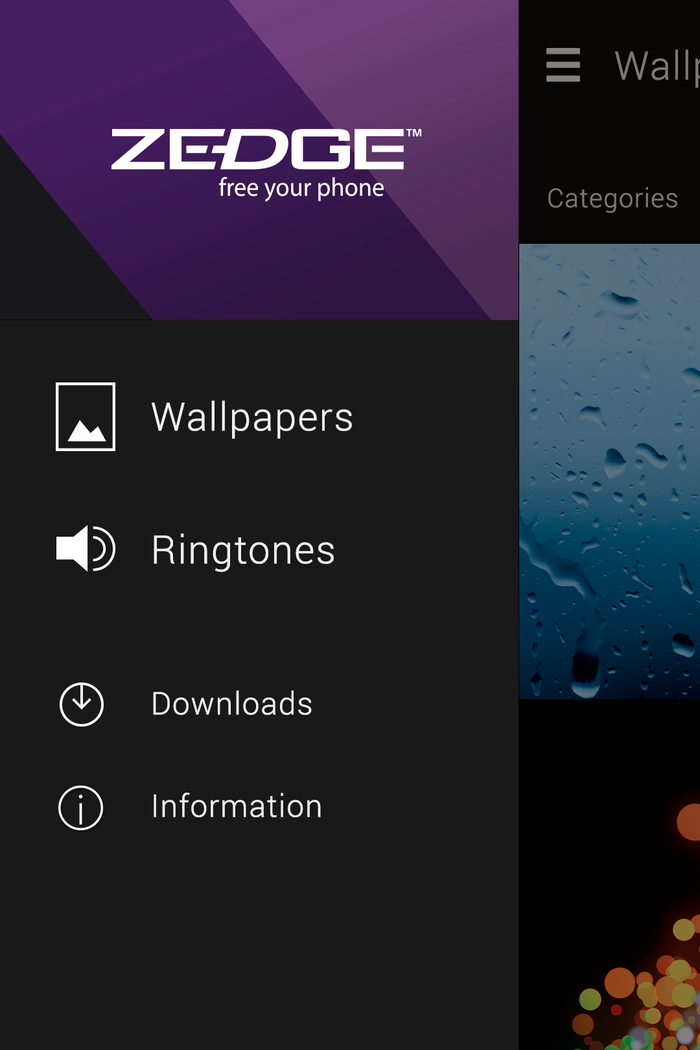View the Information page

(235, 807)
